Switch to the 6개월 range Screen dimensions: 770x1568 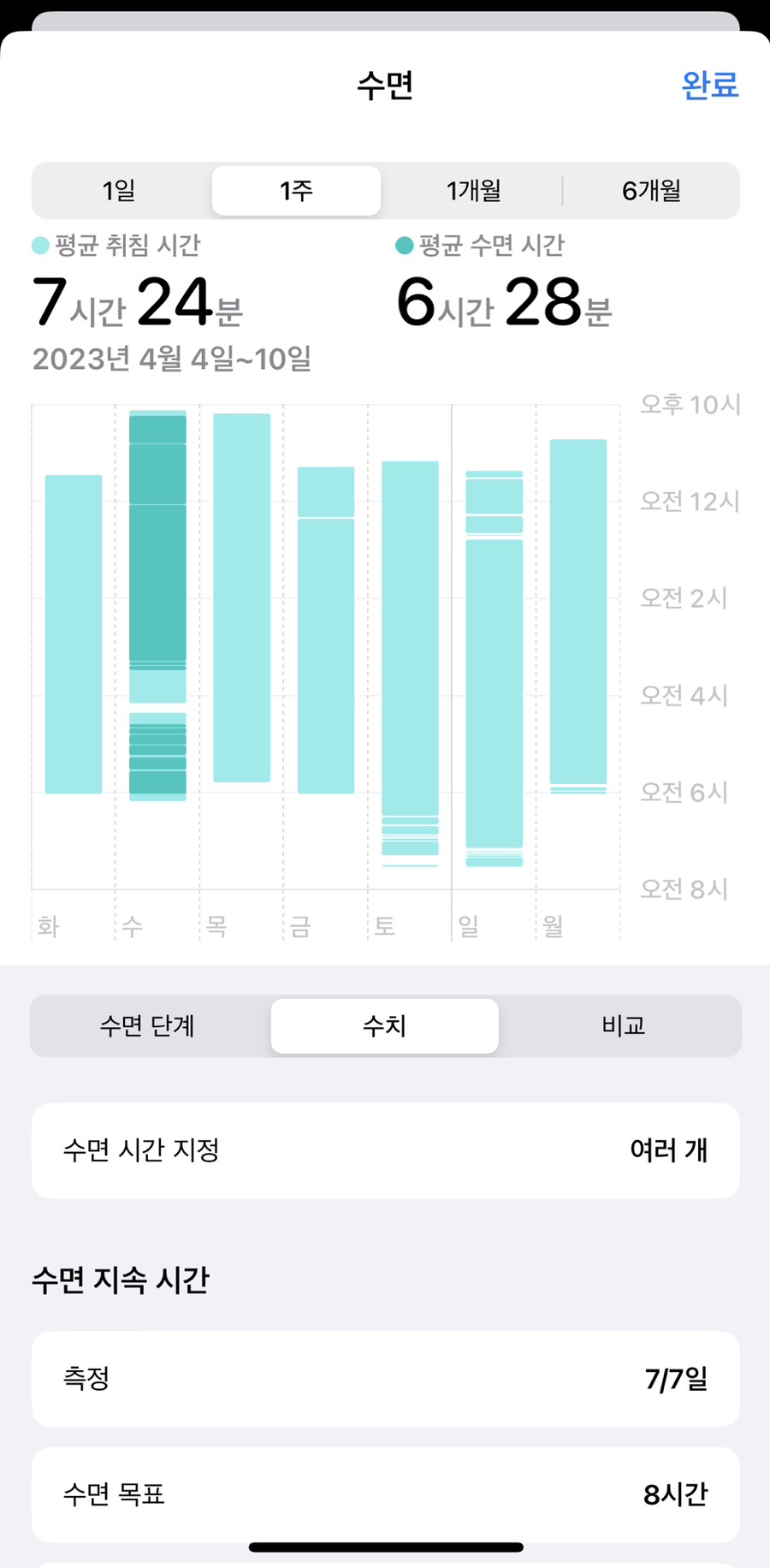(x=651, y=190)
